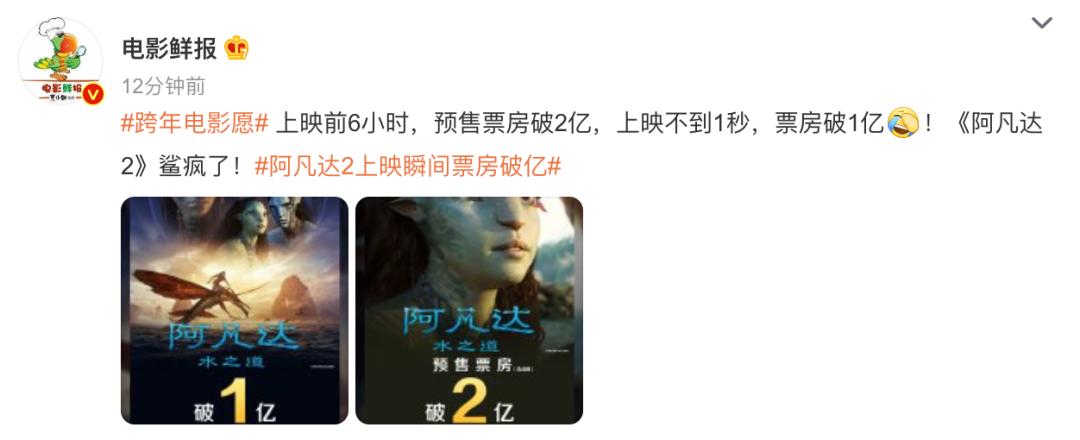View the 破1亿 Avatar poster image

click(235, 311)
